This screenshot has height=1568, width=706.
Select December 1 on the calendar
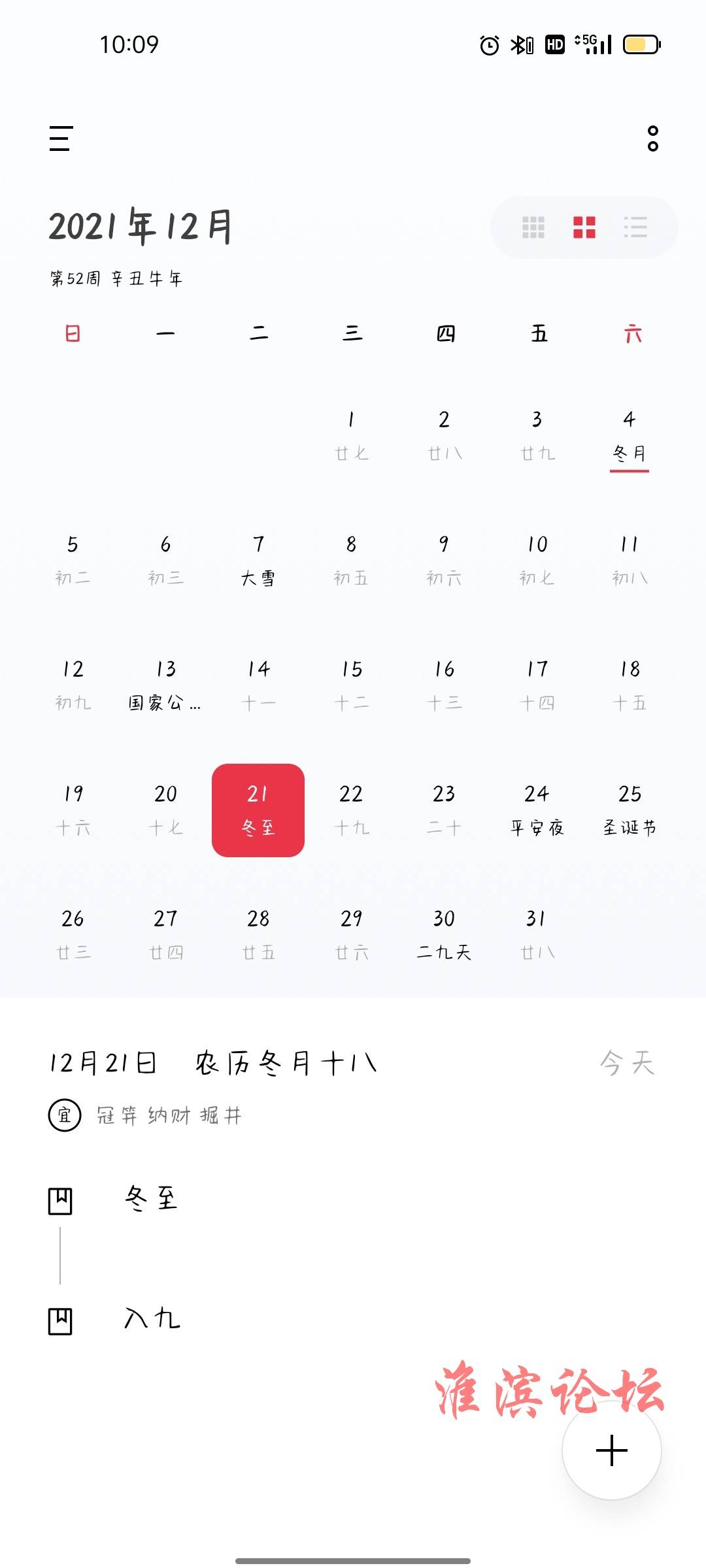[x=351, y=435]
